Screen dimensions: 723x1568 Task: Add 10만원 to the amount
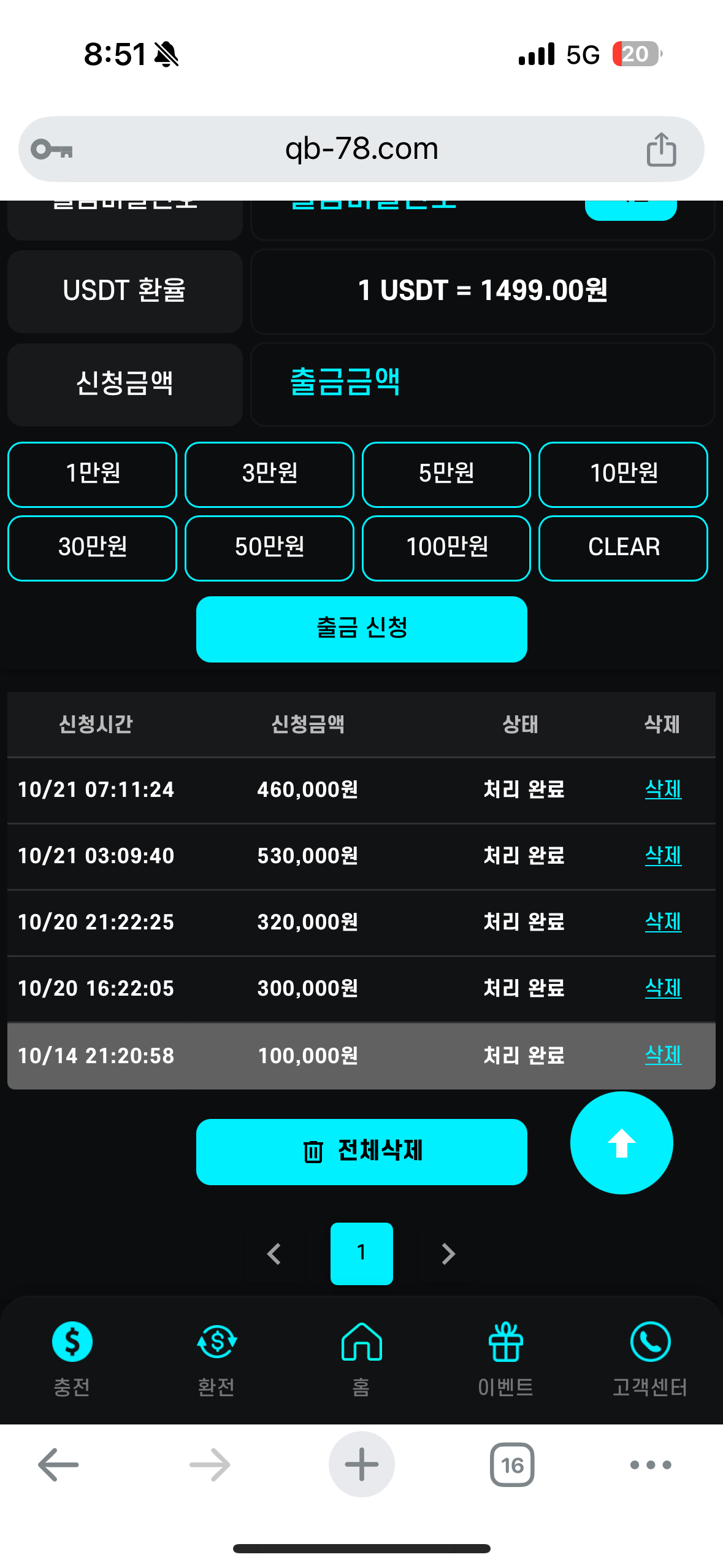click(623, 474)
